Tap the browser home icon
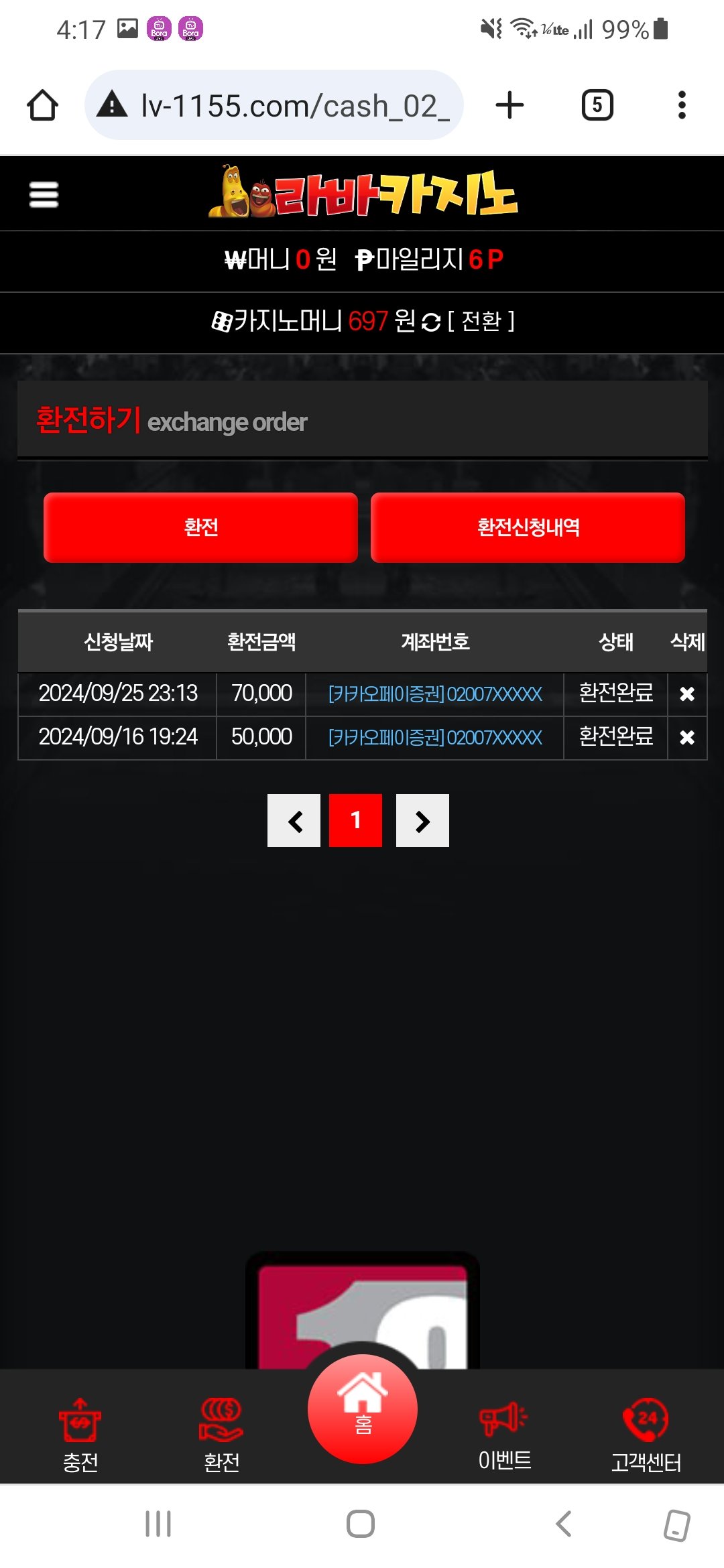 (42, 105)
